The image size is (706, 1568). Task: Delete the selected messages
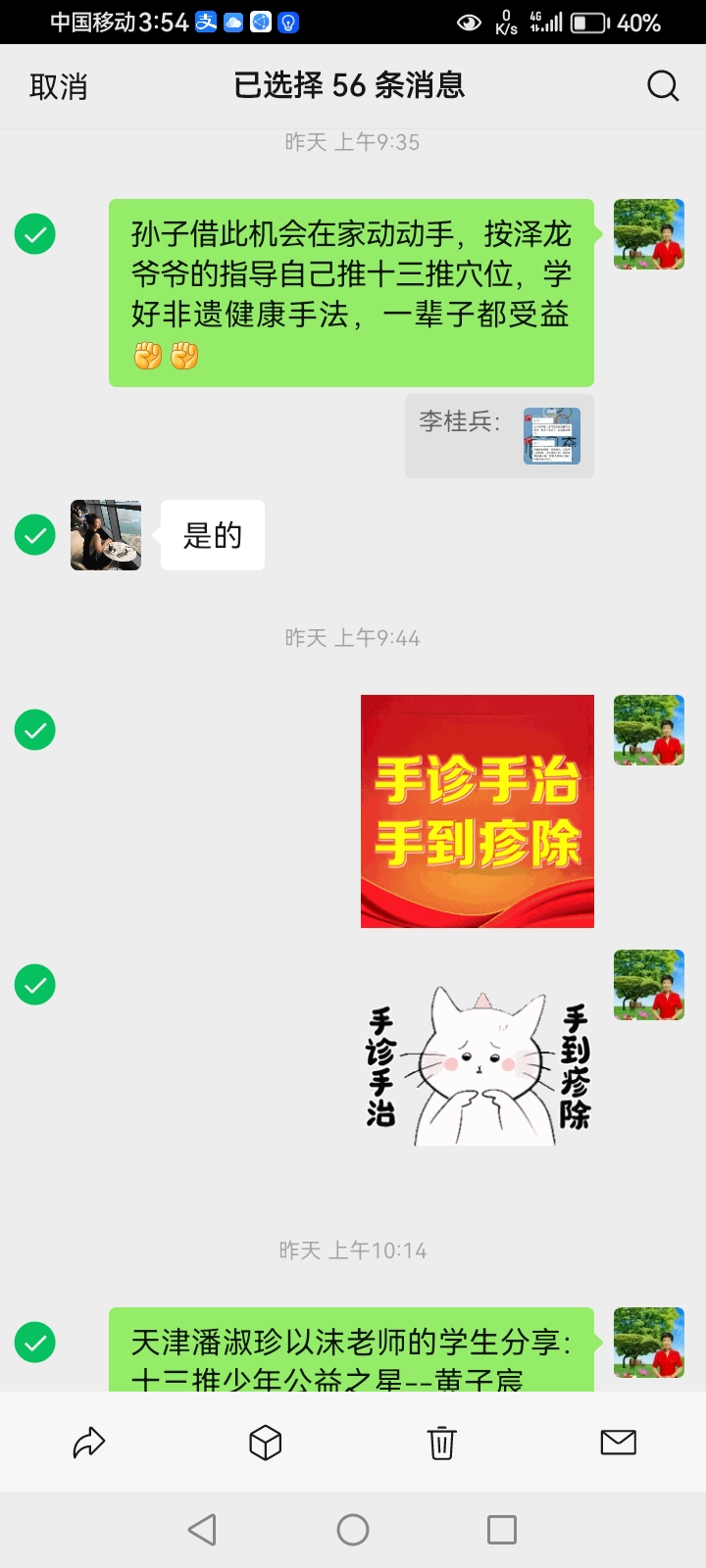pos(441,1443)
